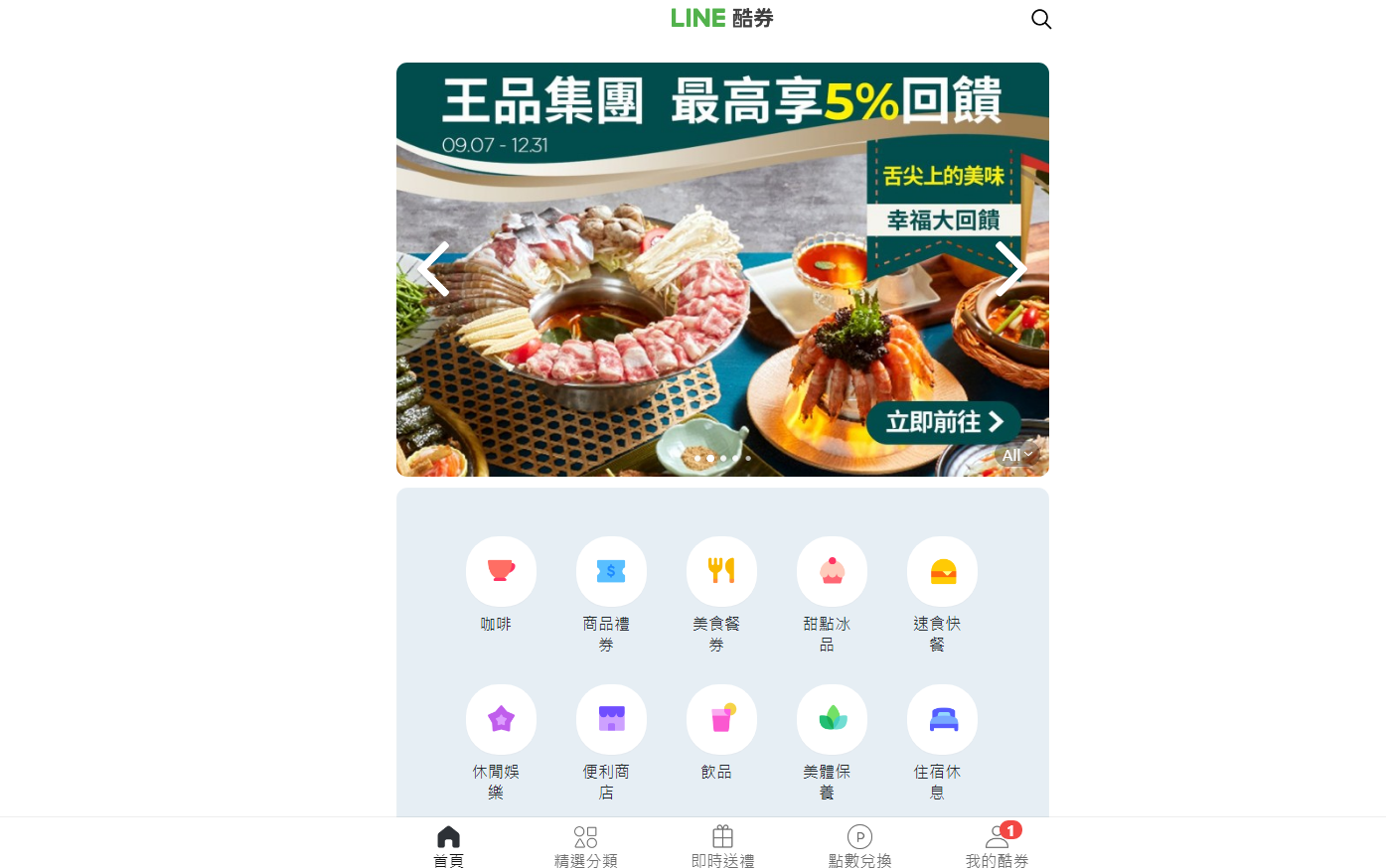
Task: Open the 速食快餐 category
Action: coord(942,572)
